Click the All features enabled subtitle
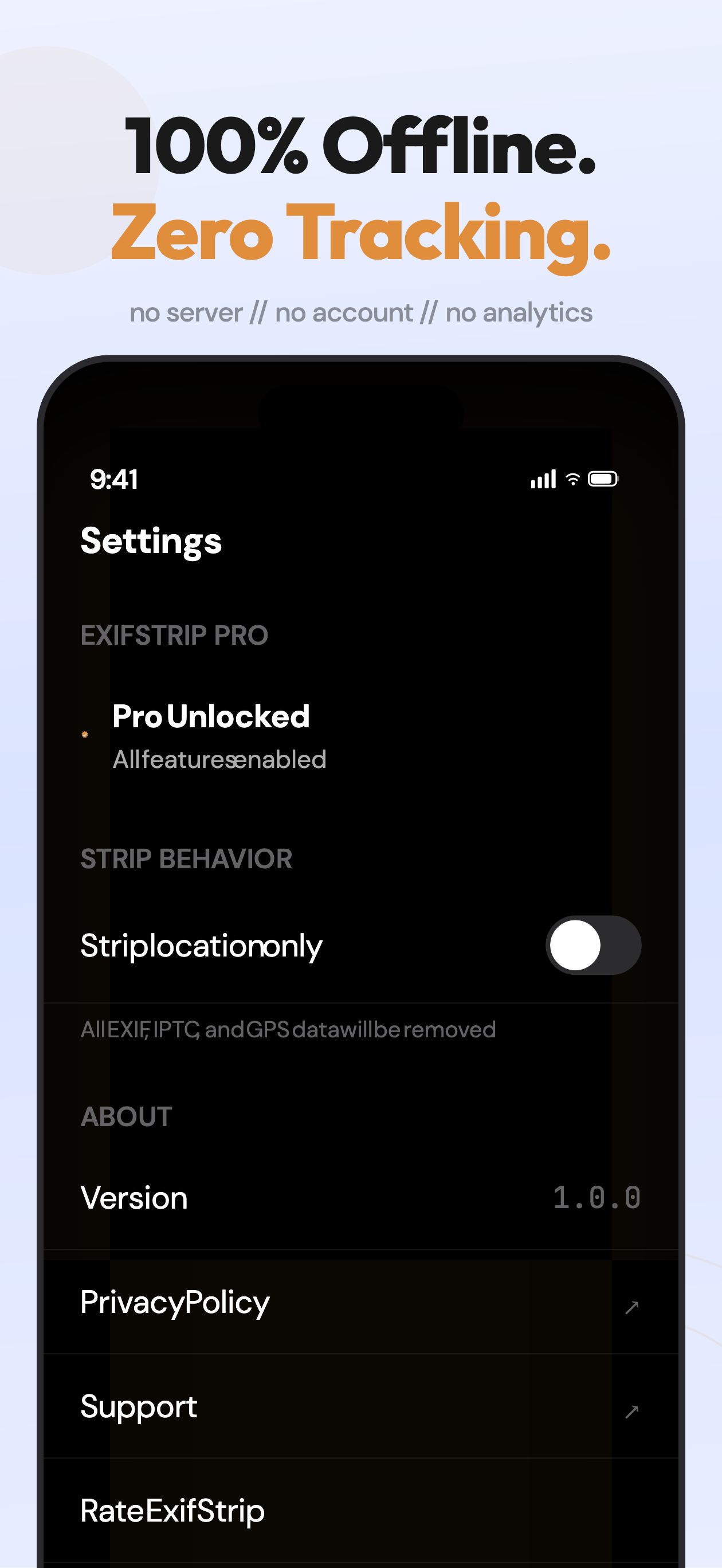The height and width of the screenshot is (1568, 722). [x=219, y=758]
